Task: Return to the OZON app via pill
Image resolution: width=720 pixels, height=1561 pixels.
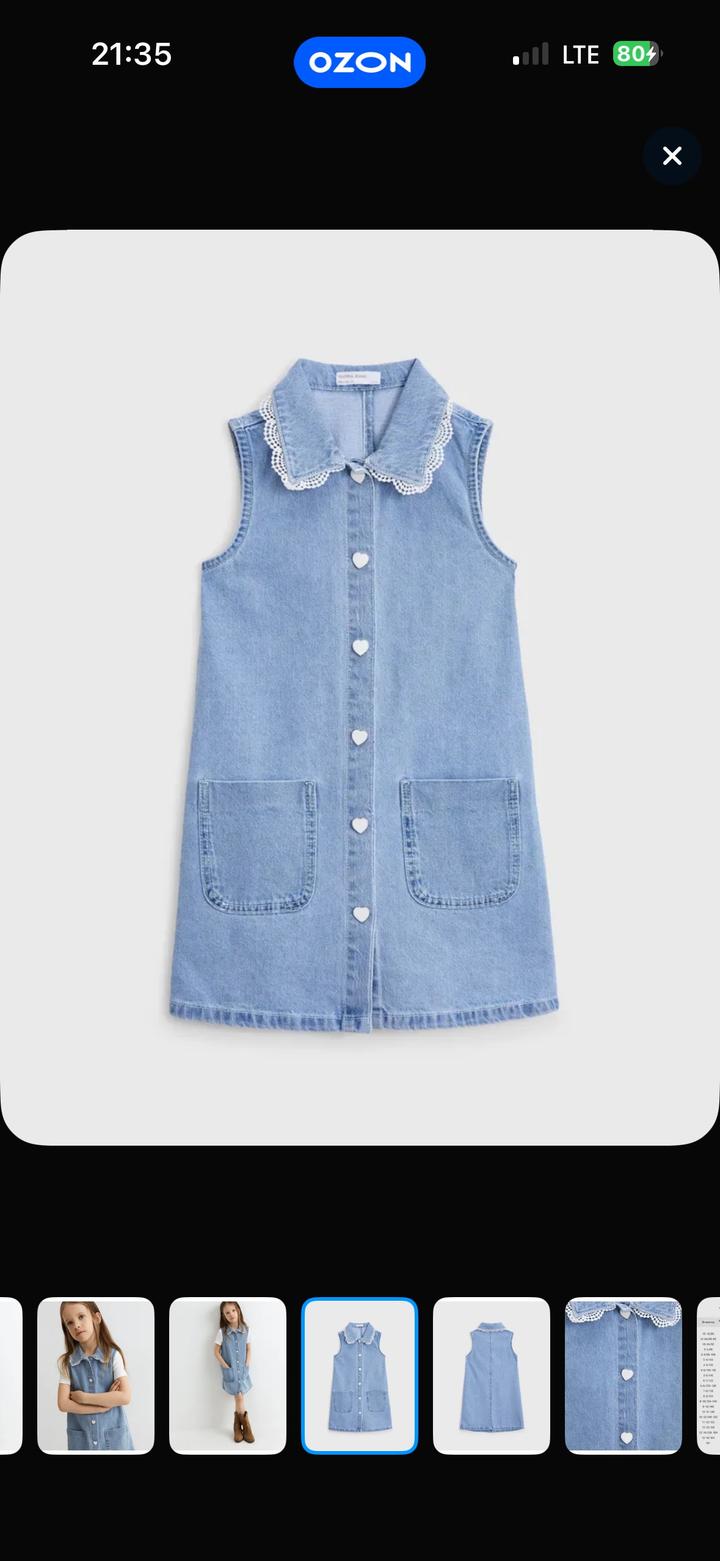Action: click(x=360, y=62)
